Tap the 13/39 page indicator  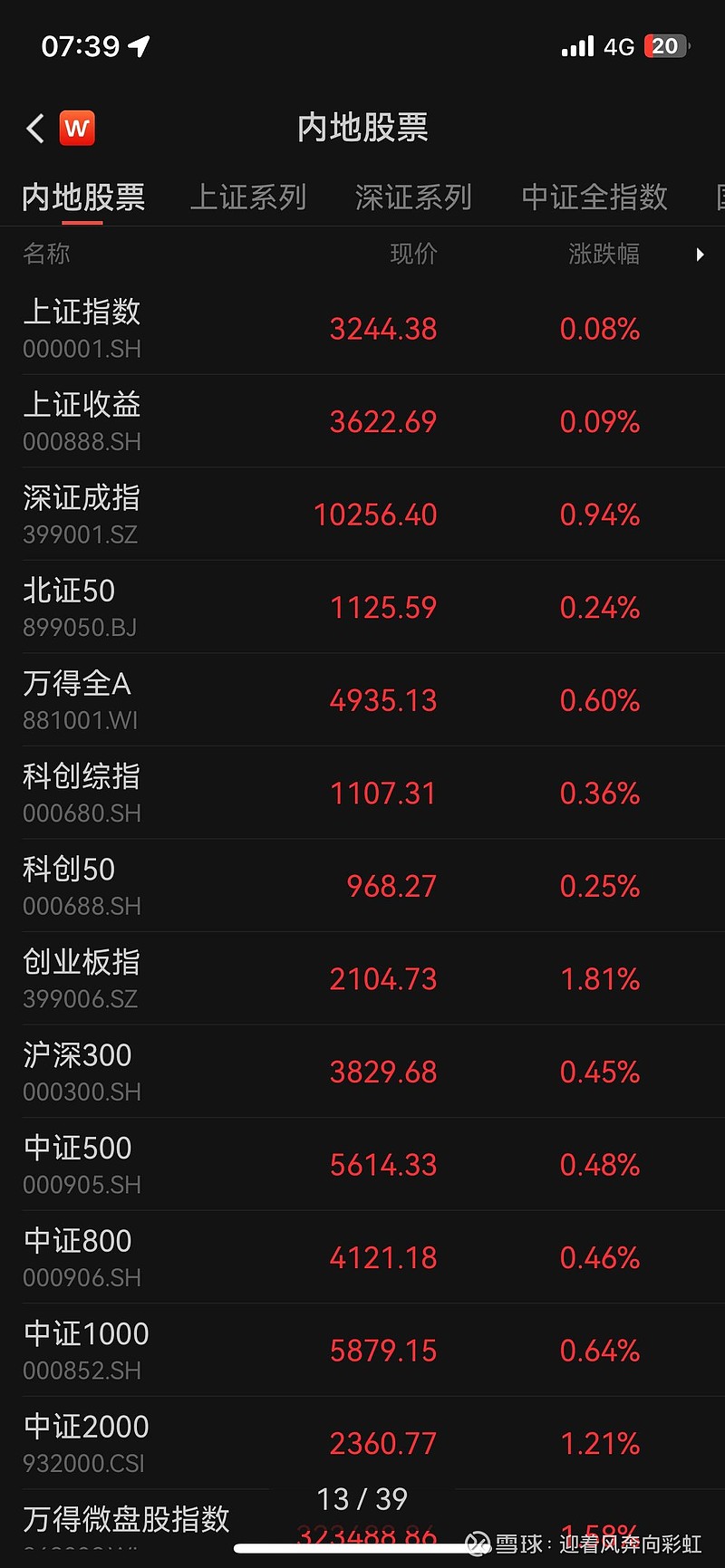click(362, 1499)
